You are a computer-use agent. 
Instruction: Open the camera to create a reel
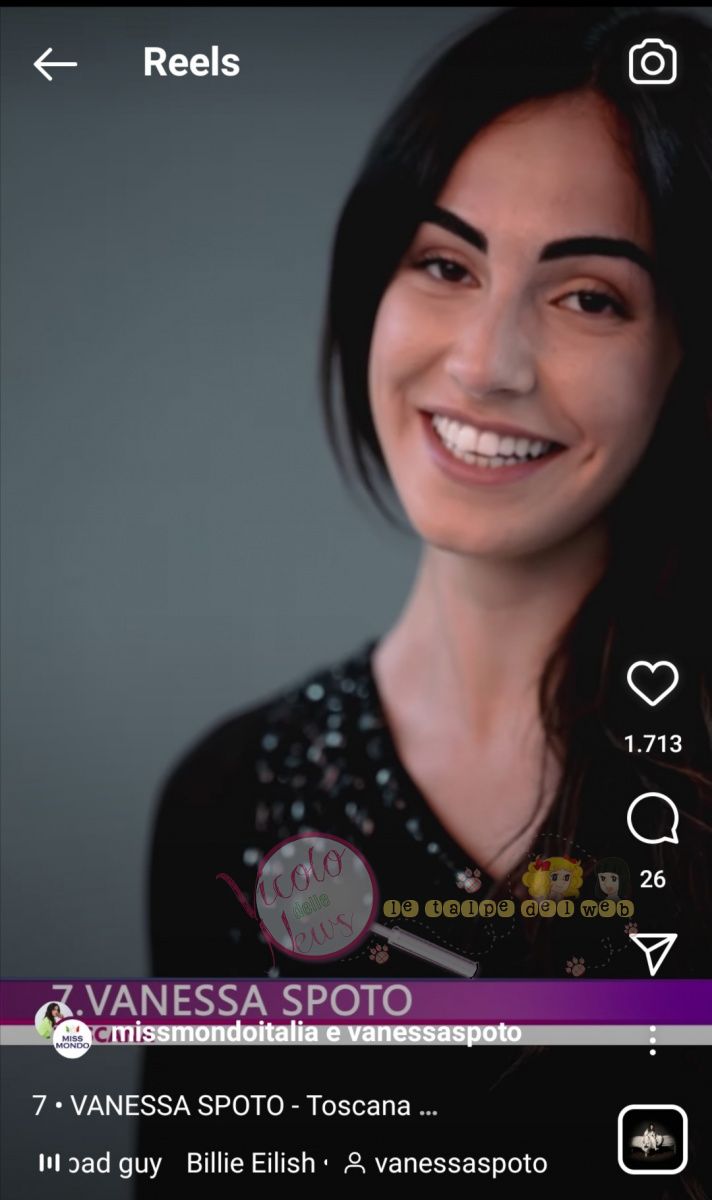[652, 63]
